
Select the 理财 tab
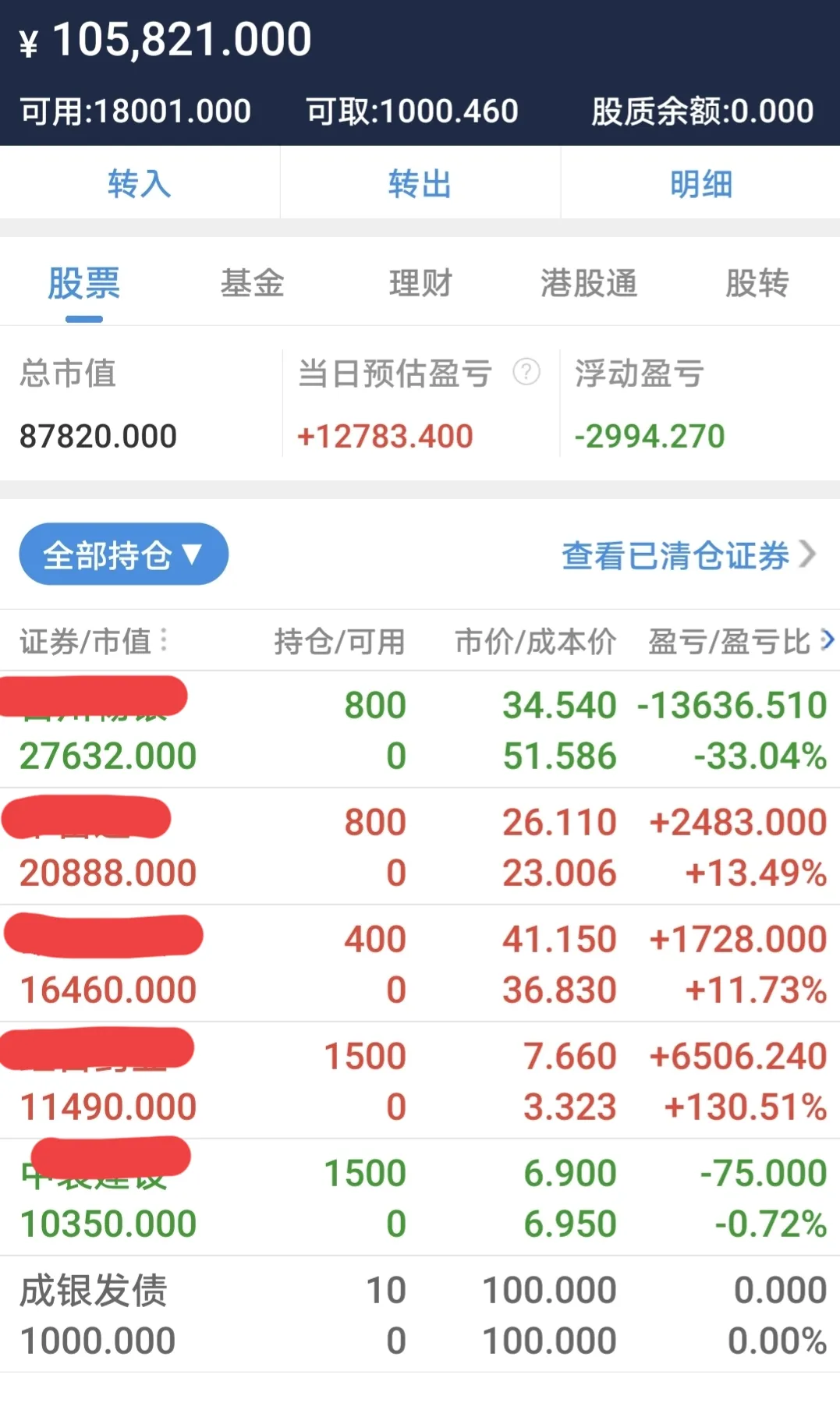(x=420, y=283)
